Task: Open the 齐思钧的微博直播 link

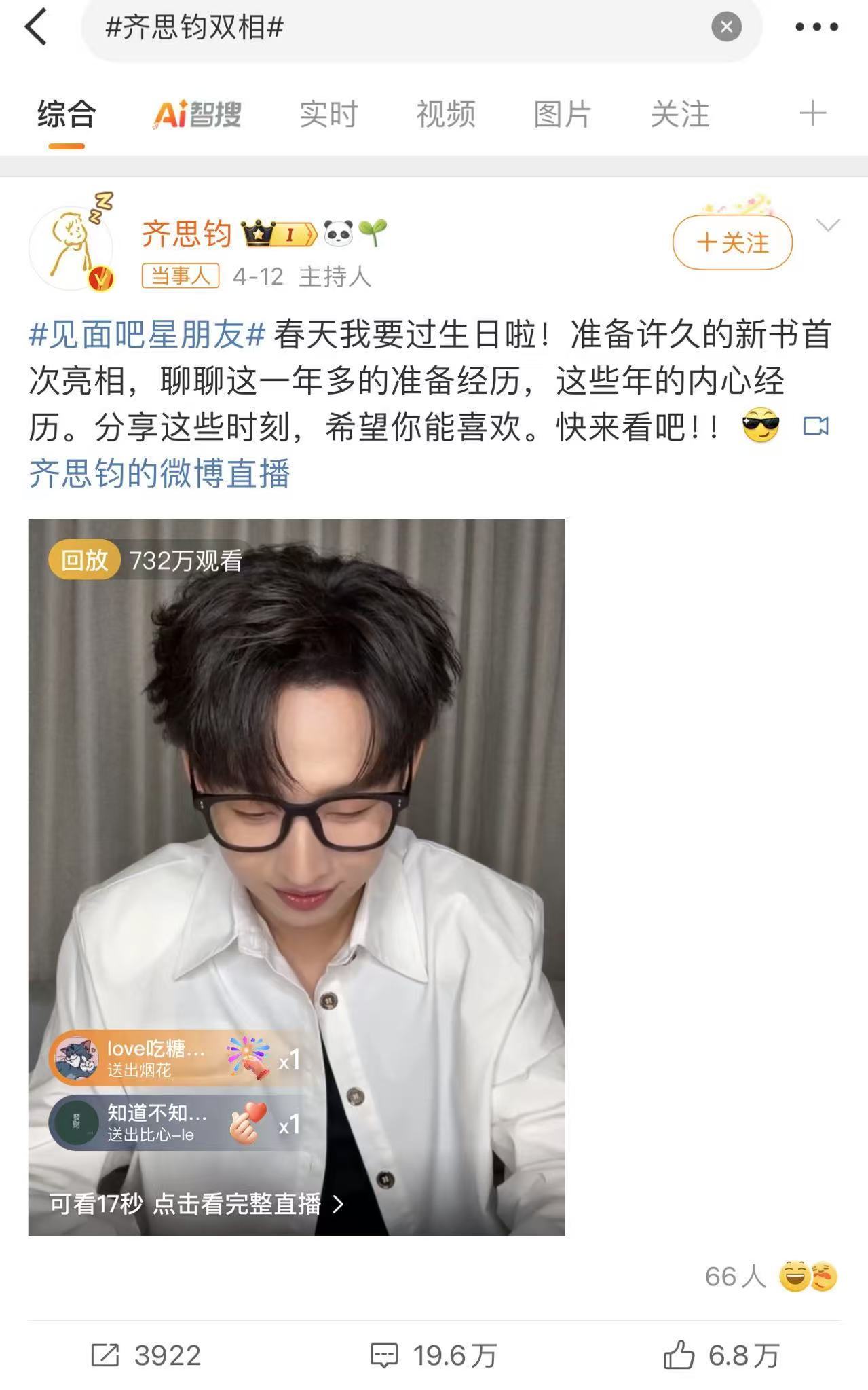Action: tap(159, 473)
